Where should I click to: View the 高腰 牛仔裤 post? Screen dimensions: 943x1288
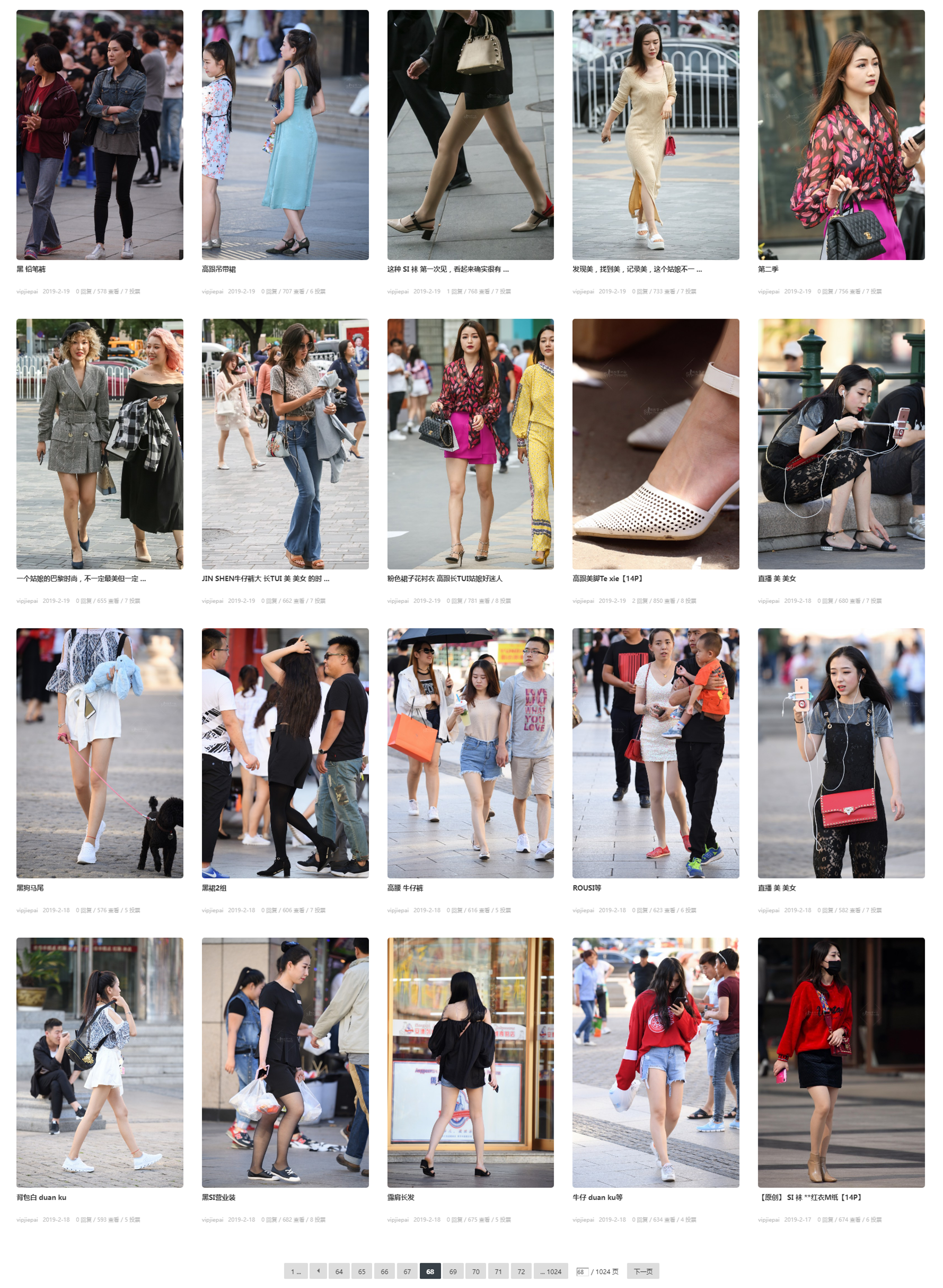tap(405, 888)
